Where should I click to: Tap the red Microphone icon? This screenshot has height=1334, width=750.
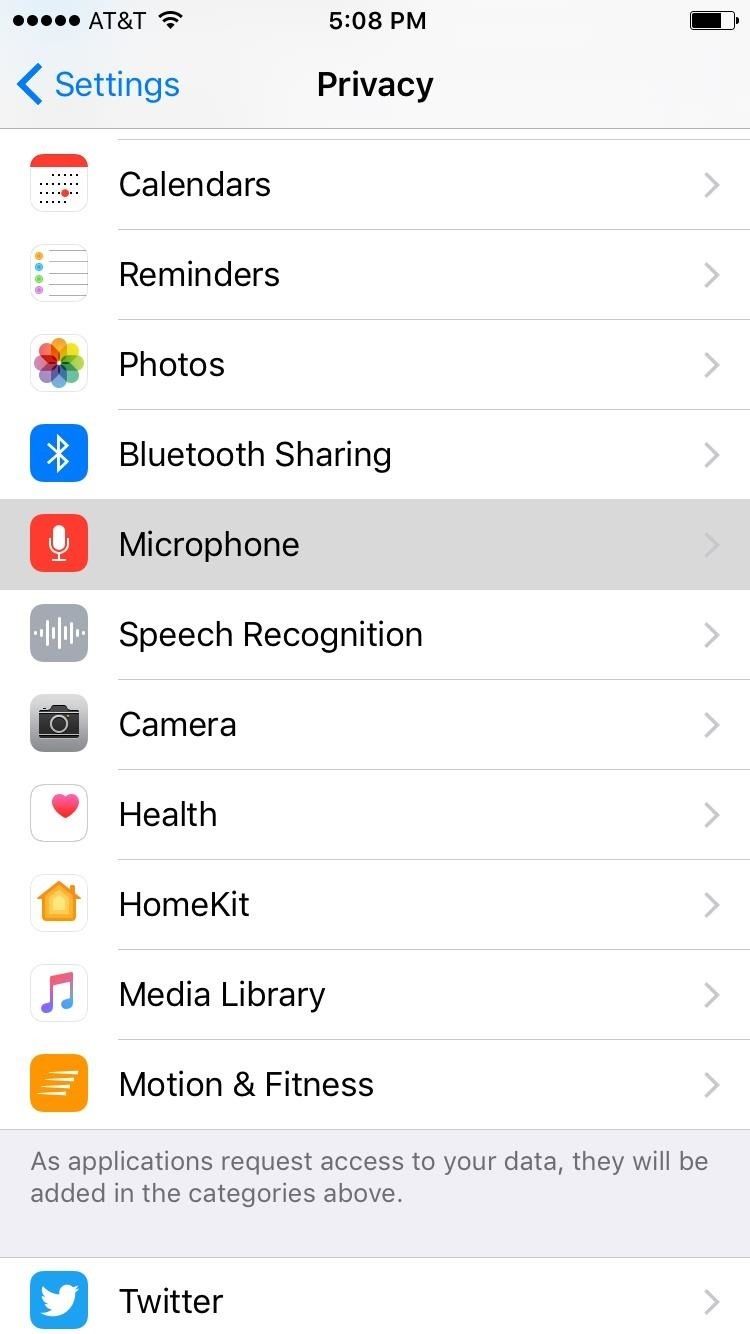pos(58,543)
